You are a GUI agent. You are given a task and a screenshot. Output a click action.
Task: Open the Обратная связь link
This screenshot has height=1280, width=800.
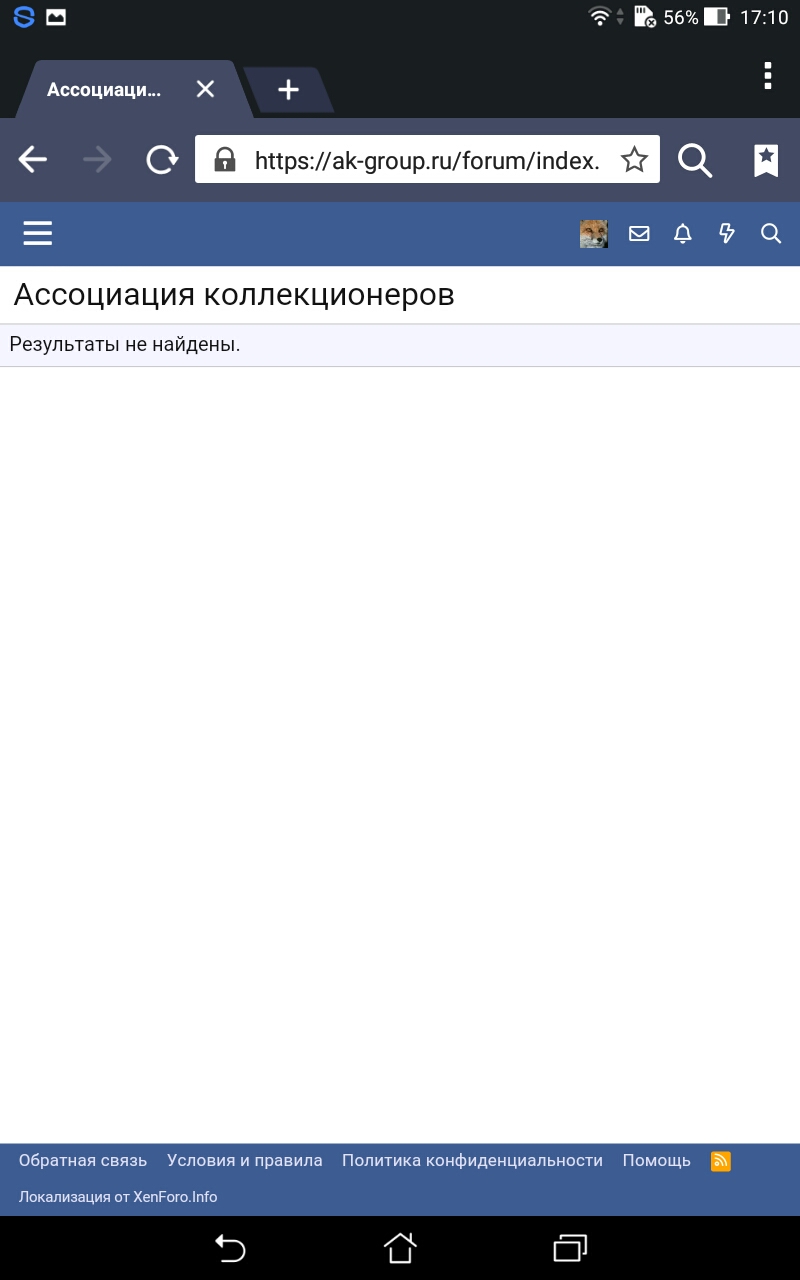point(83,1161)
